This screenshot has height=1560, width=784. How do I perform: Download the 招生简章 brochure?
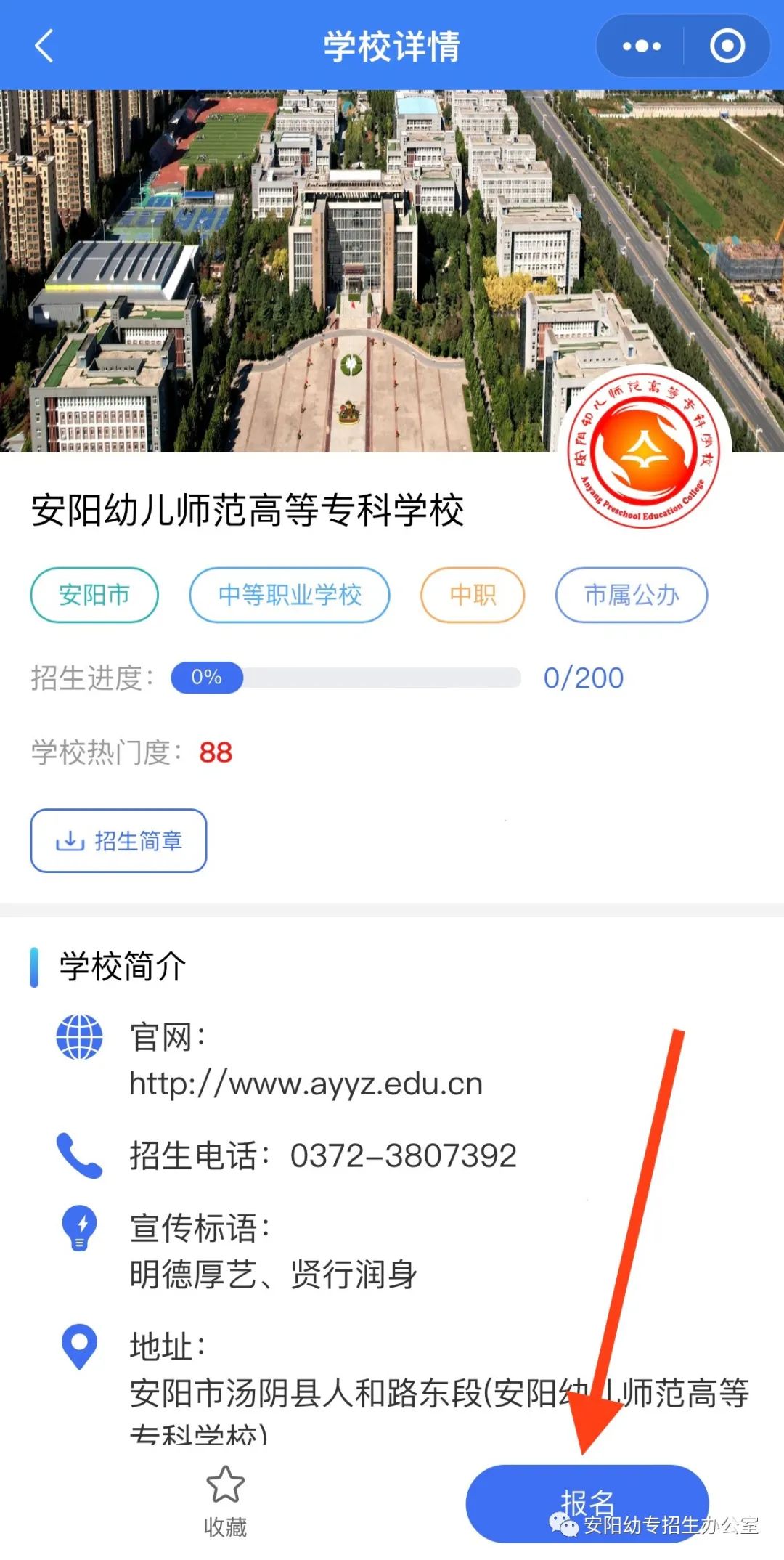[x=118, y=840]
